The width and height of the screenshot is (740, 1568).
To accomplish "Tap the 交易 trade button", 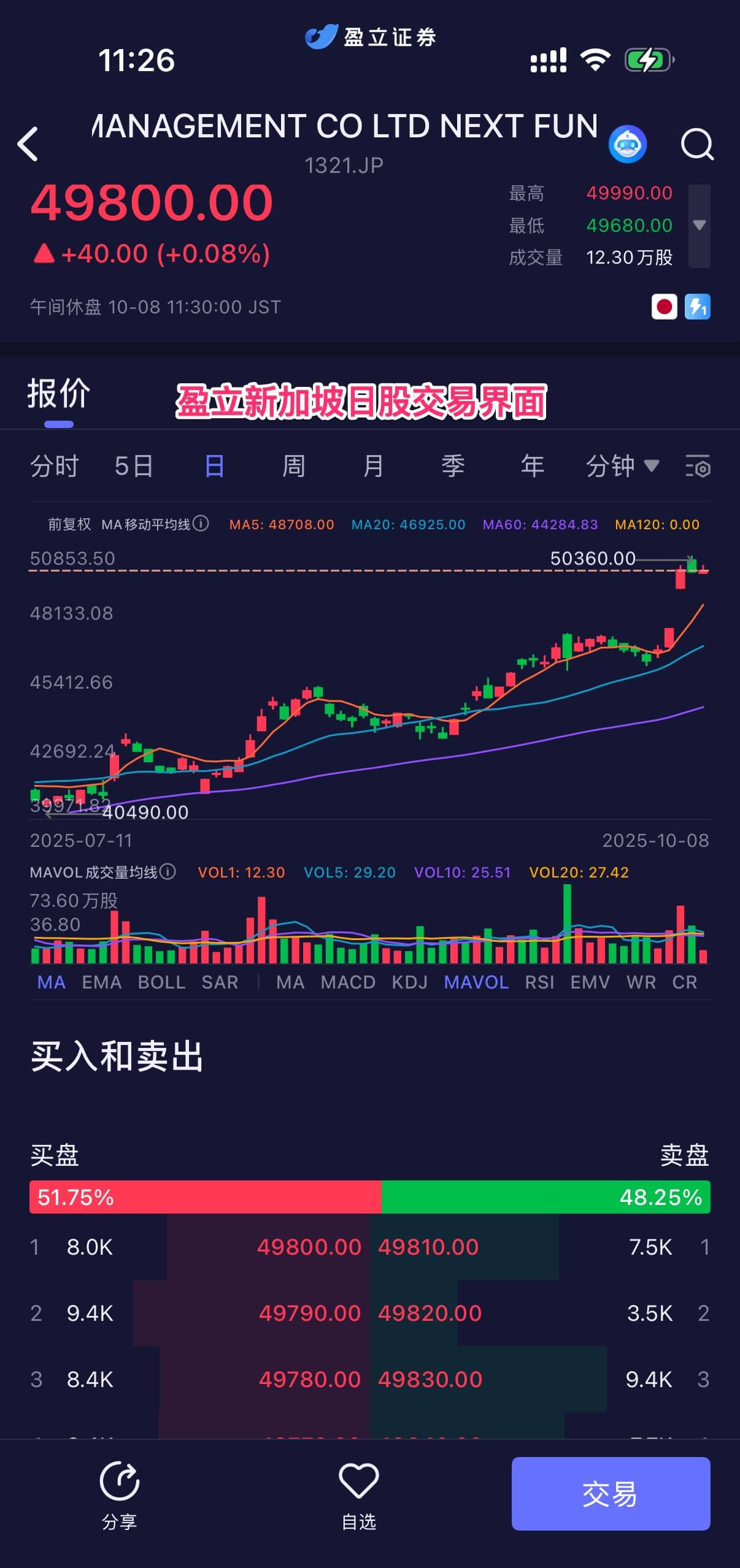I will pos(611,1493).
